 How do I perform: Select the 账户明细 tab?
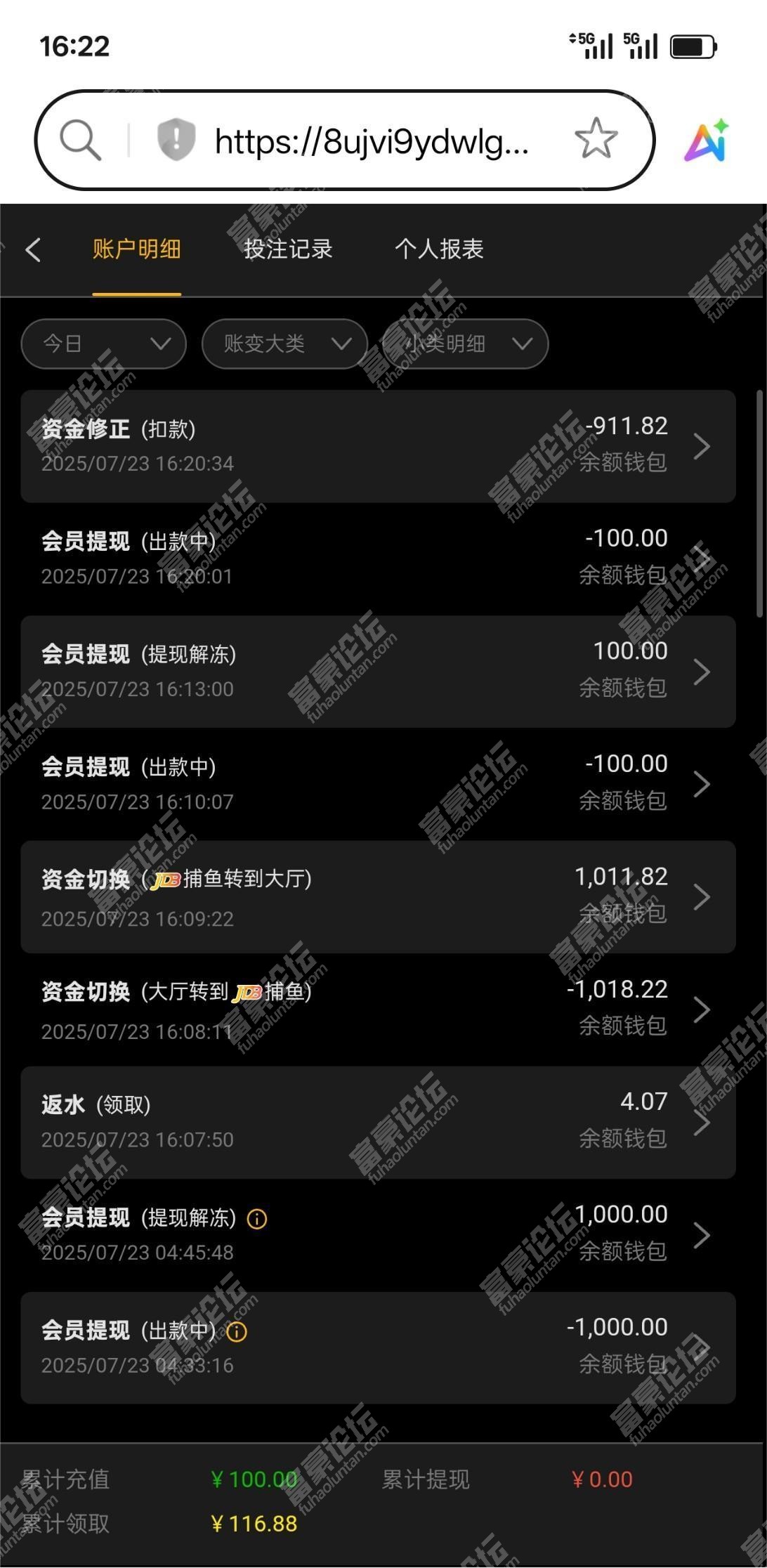[137, 249]
